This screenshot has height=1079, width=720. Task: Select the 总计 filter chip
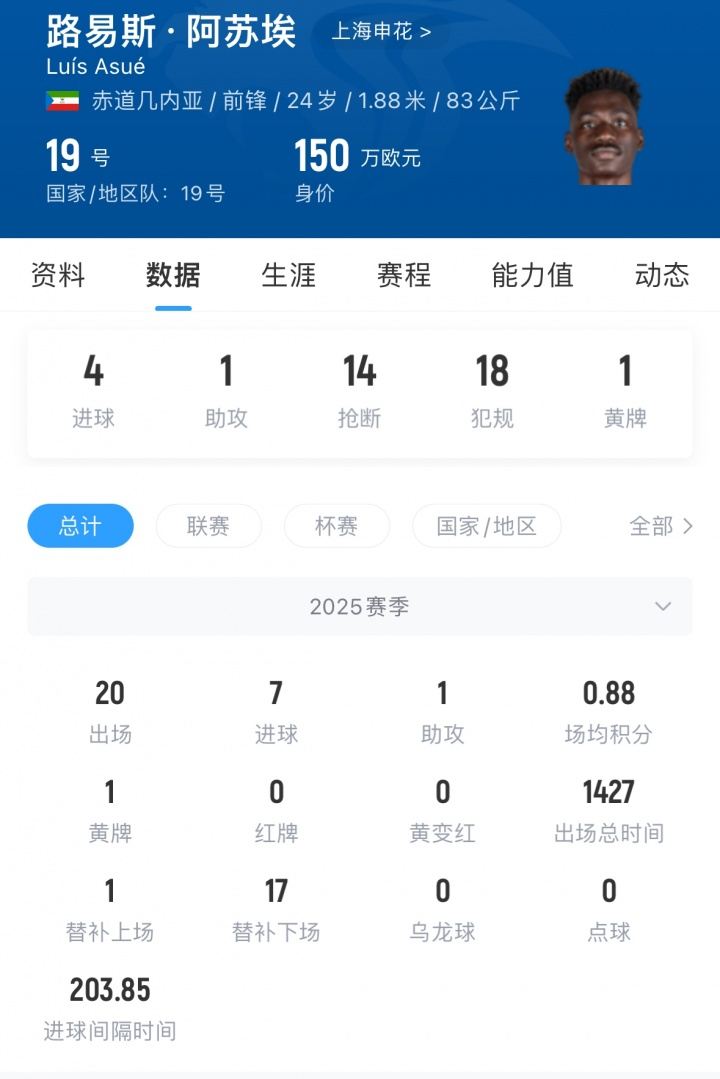[x=80, y=526]
